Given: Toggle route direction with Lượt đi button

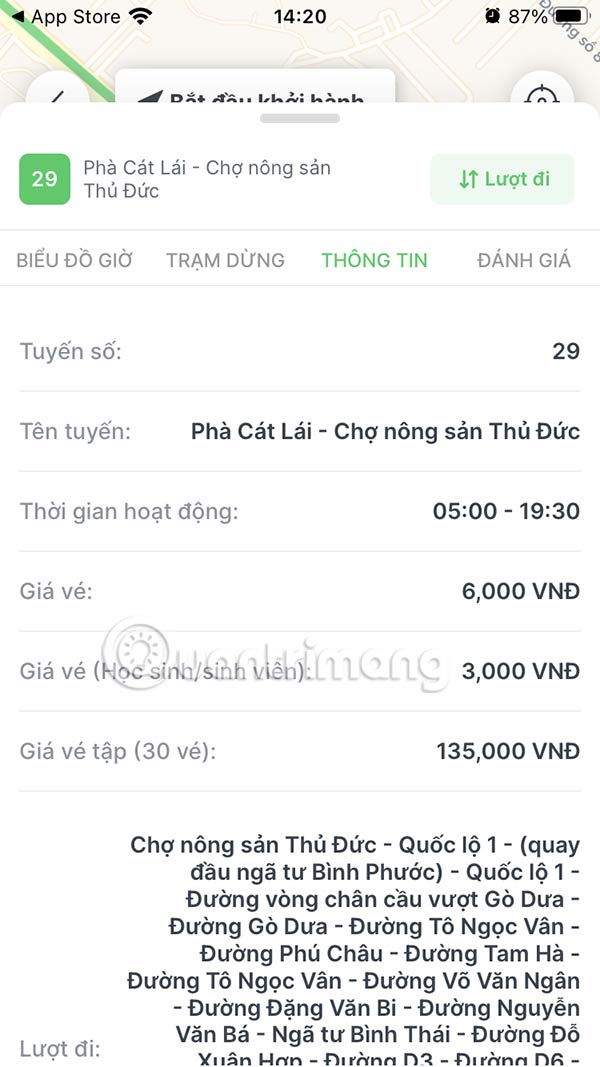Looking at the screenshot, I should coord(502,180).
